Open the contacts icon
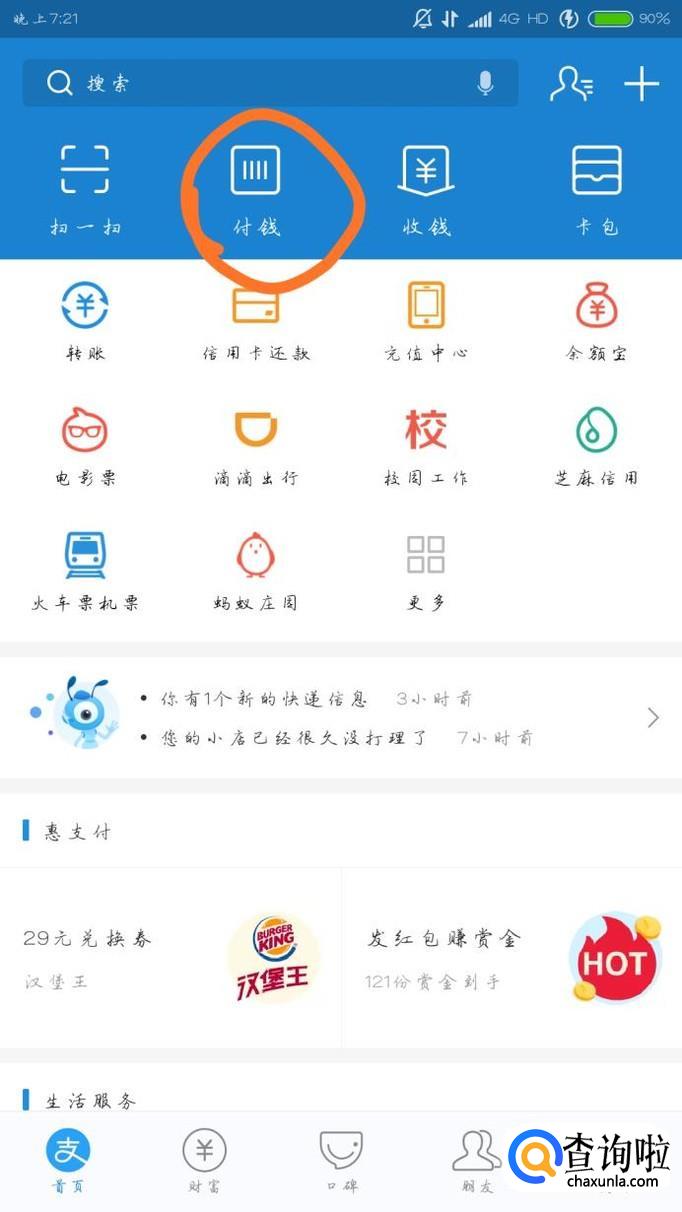The height and width of the screenshot is (1212, 682). pos(571,84)
